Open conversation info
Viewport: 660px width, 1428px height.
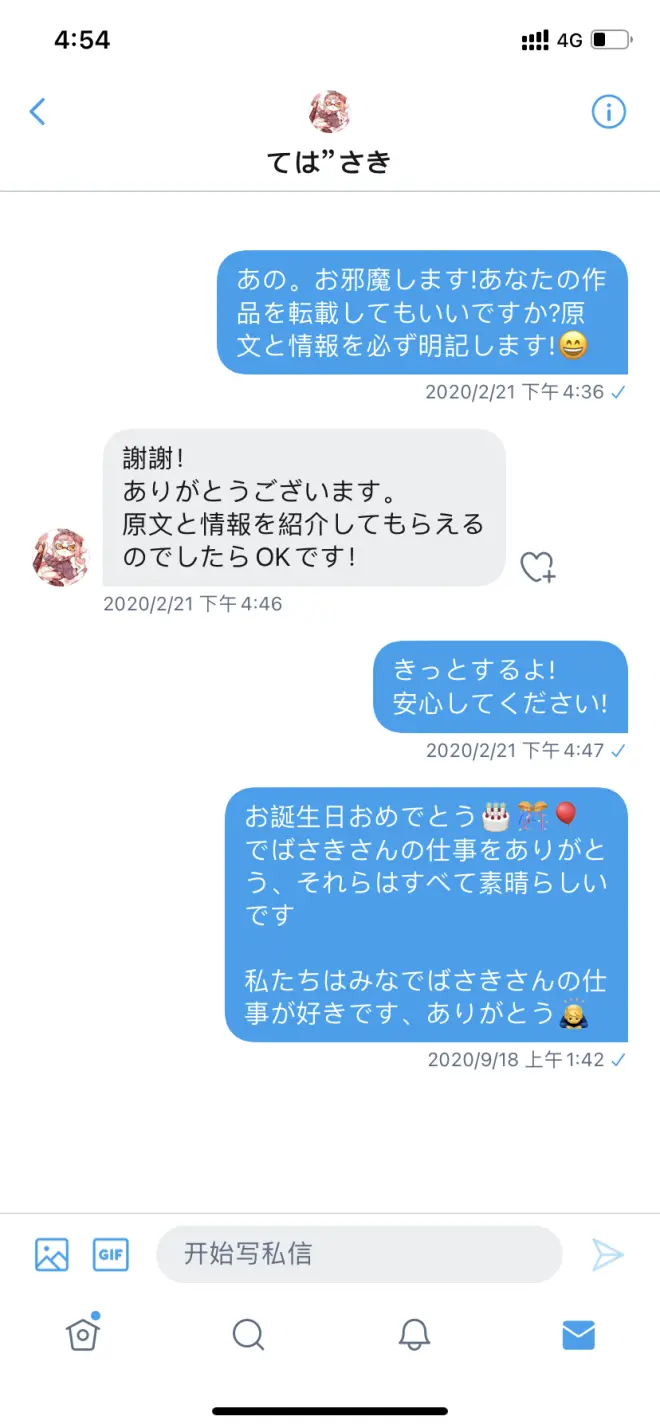(x=608, y=111)
